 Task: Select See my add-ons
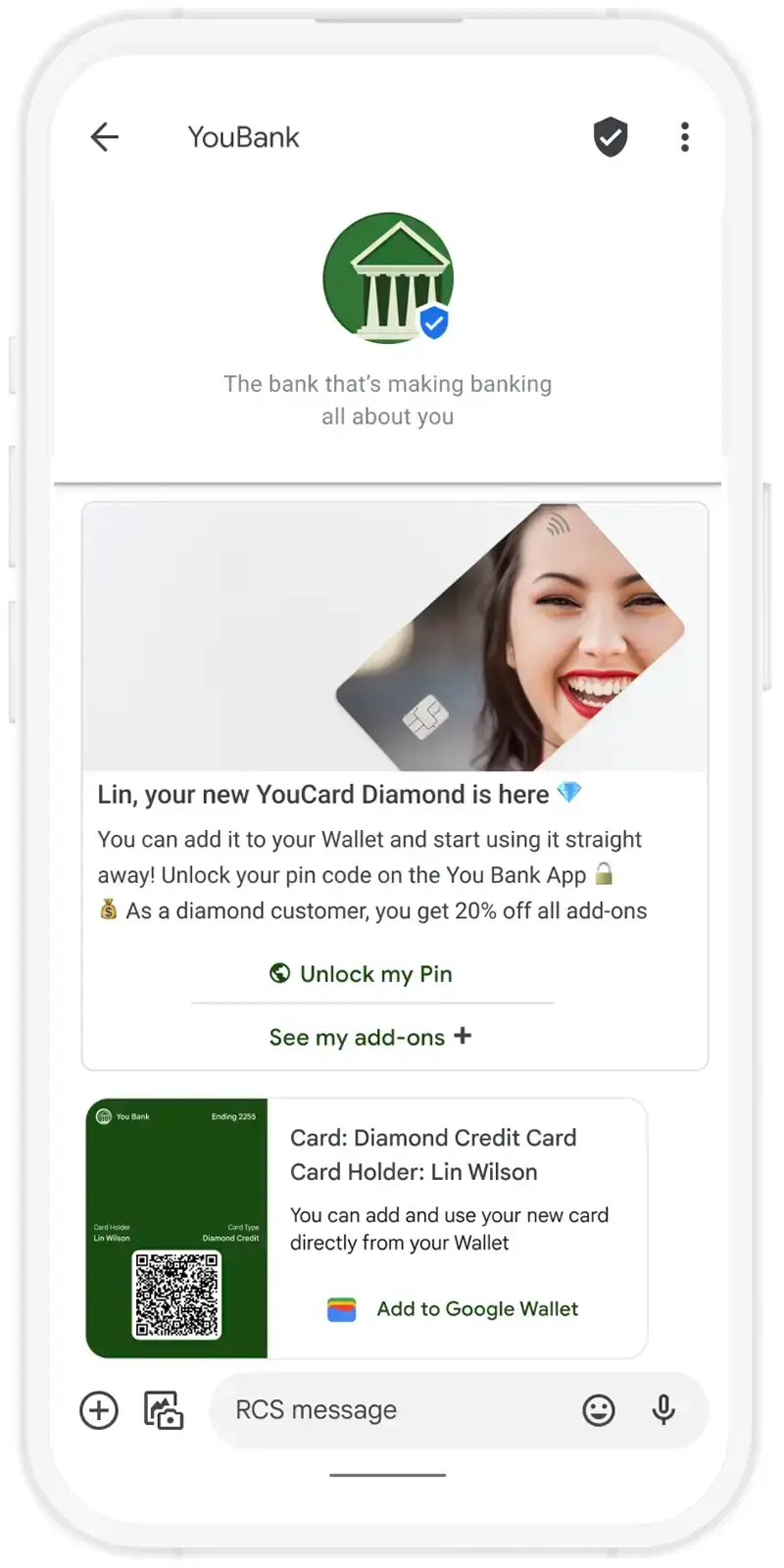tap(369, 1037)
